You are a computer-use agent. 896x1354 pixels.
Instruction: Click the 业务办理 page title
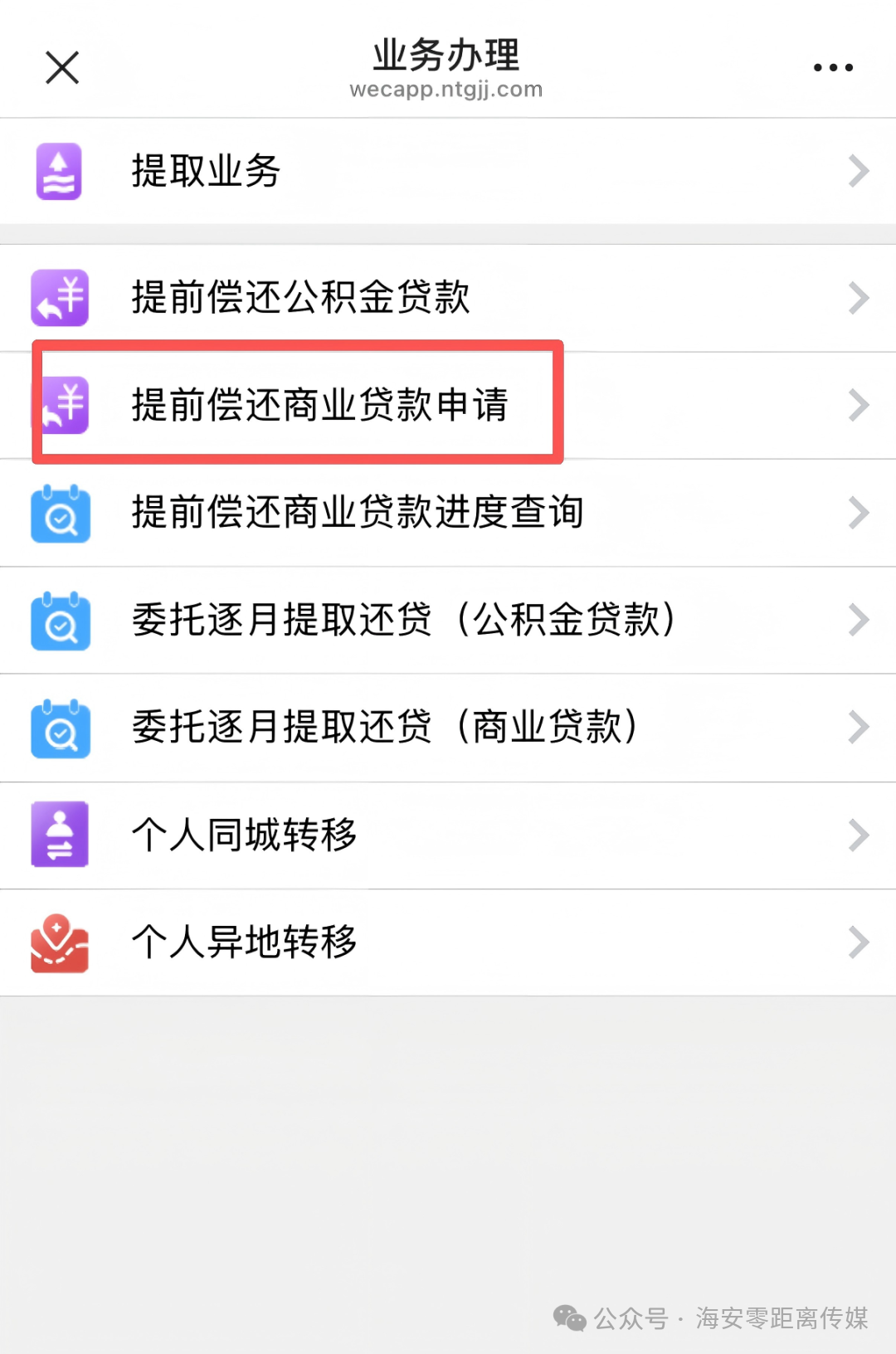click(447, 56)
